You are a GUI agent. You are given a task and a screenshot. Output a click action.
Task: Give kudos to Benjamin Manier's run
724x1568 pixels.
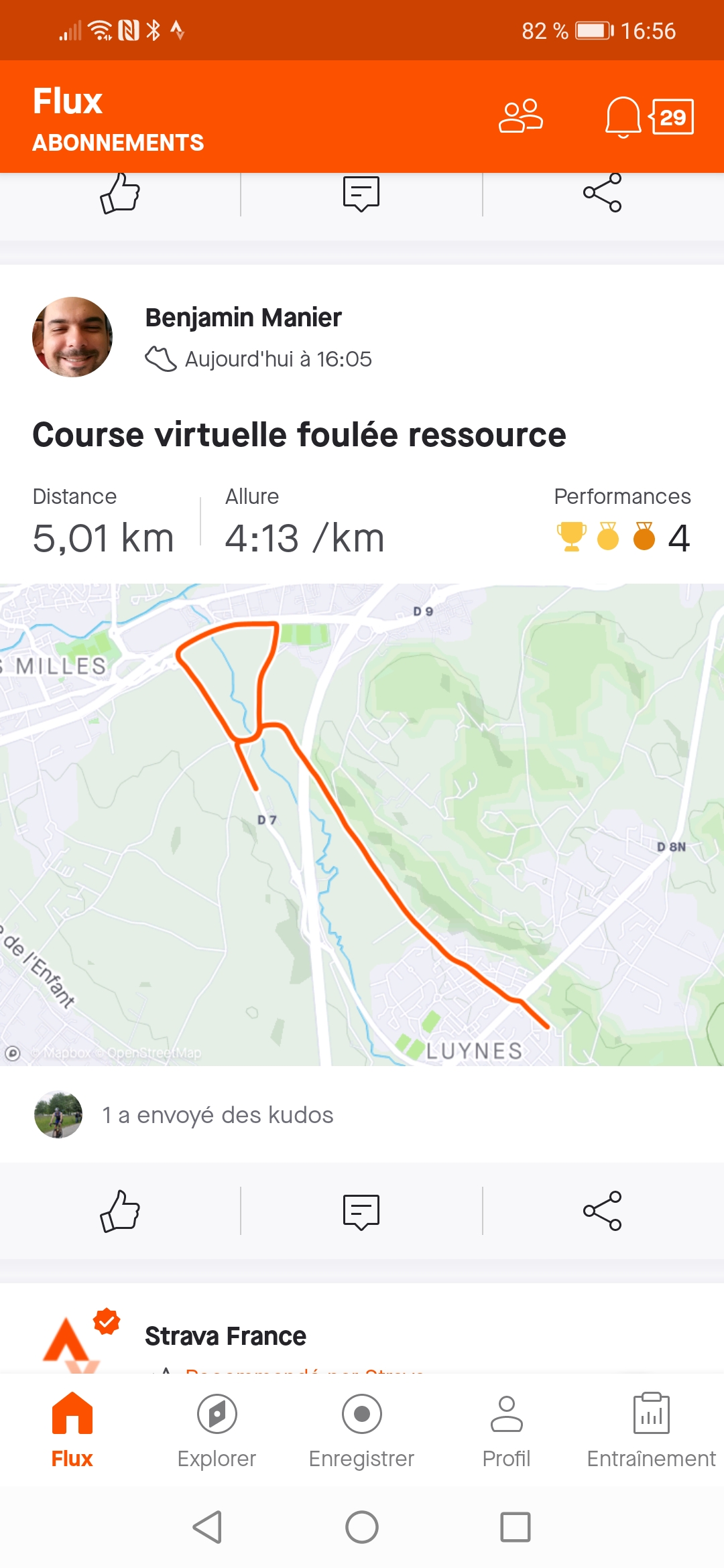coord(120,1211)
